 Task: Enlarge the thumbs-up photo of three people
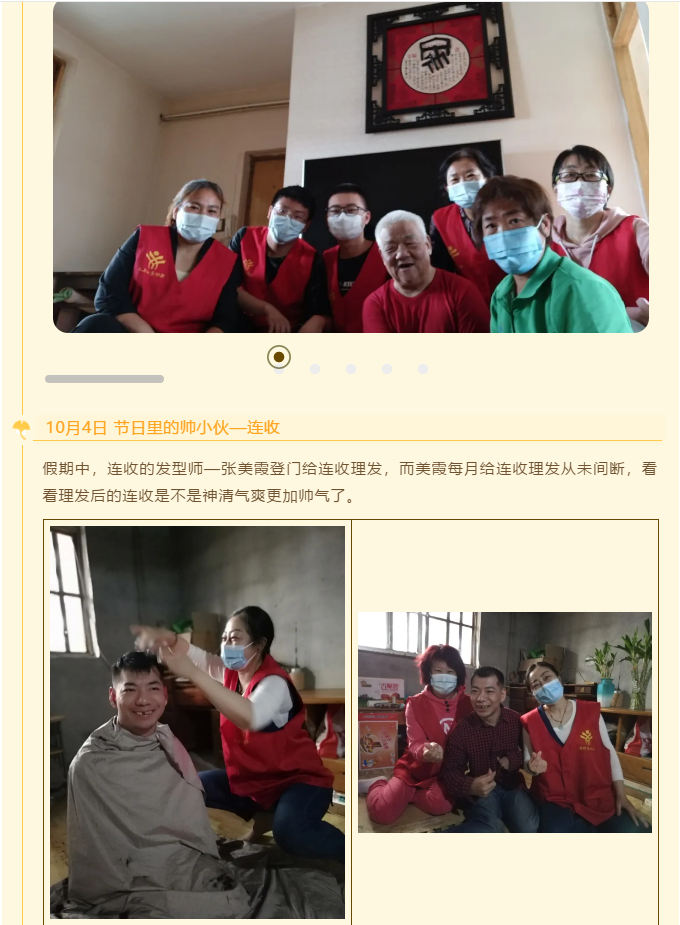pos(505,722)
